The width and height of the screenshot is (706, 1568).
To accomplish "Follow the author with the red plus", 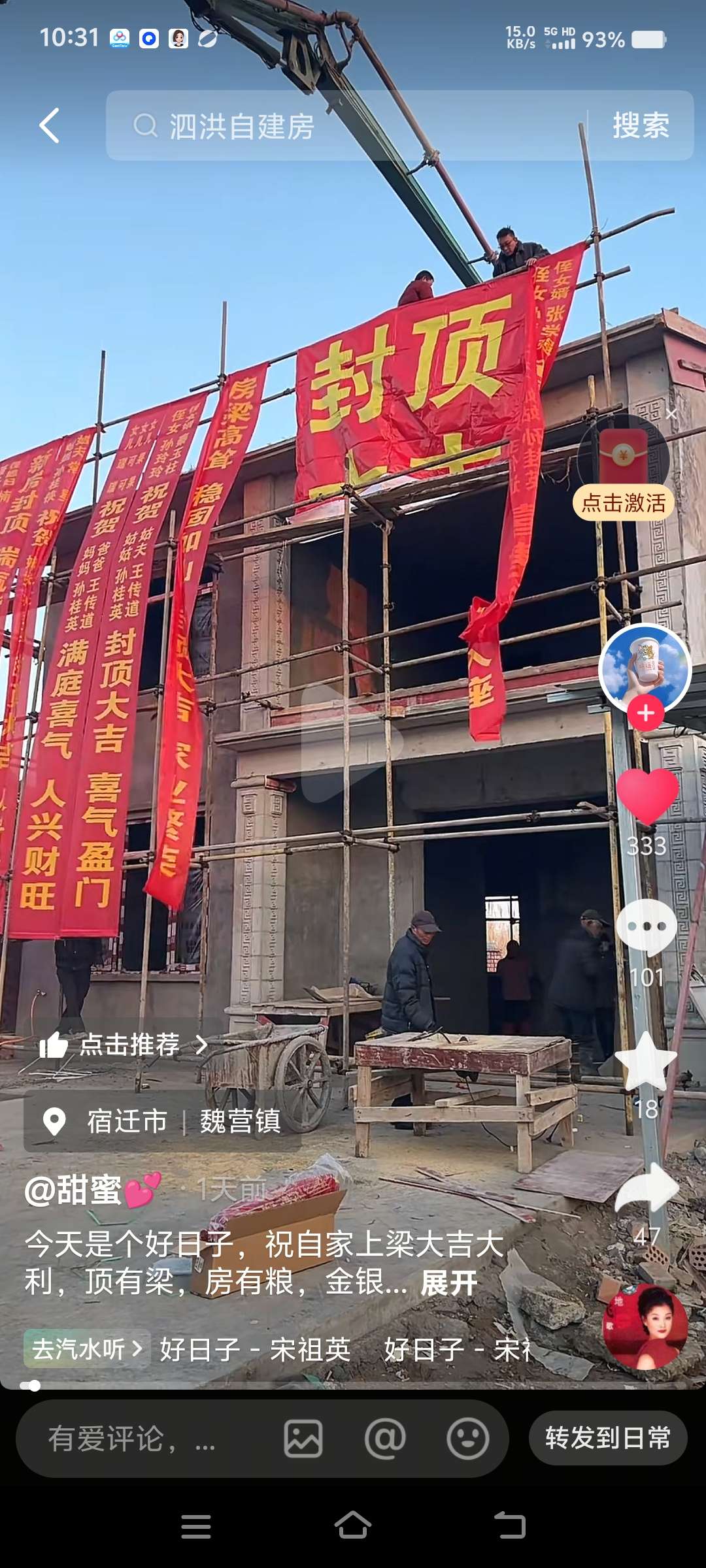I will pyautogui.click(x=646, y=713).
